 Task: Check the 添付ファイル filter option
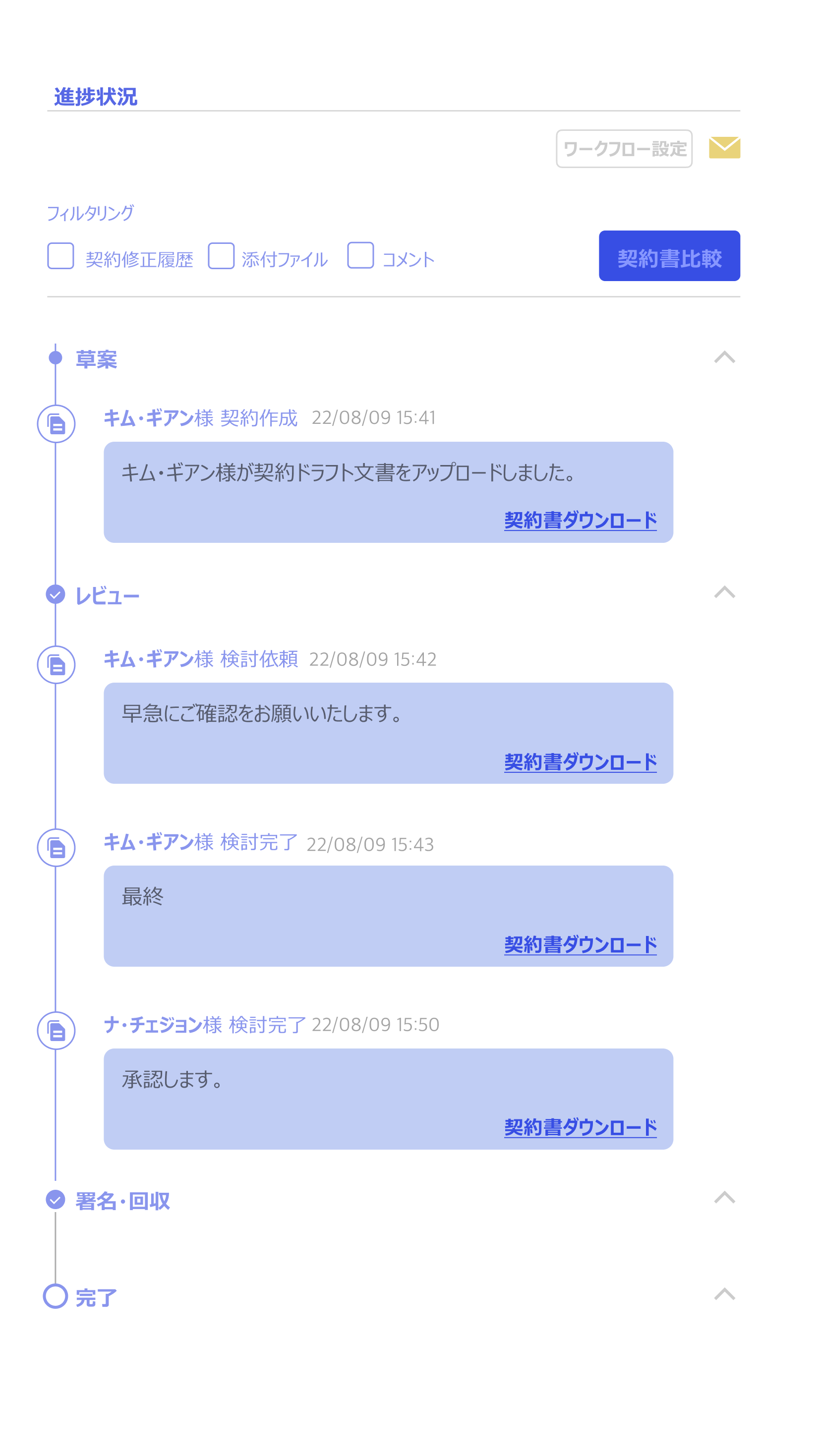coord(221,255)
